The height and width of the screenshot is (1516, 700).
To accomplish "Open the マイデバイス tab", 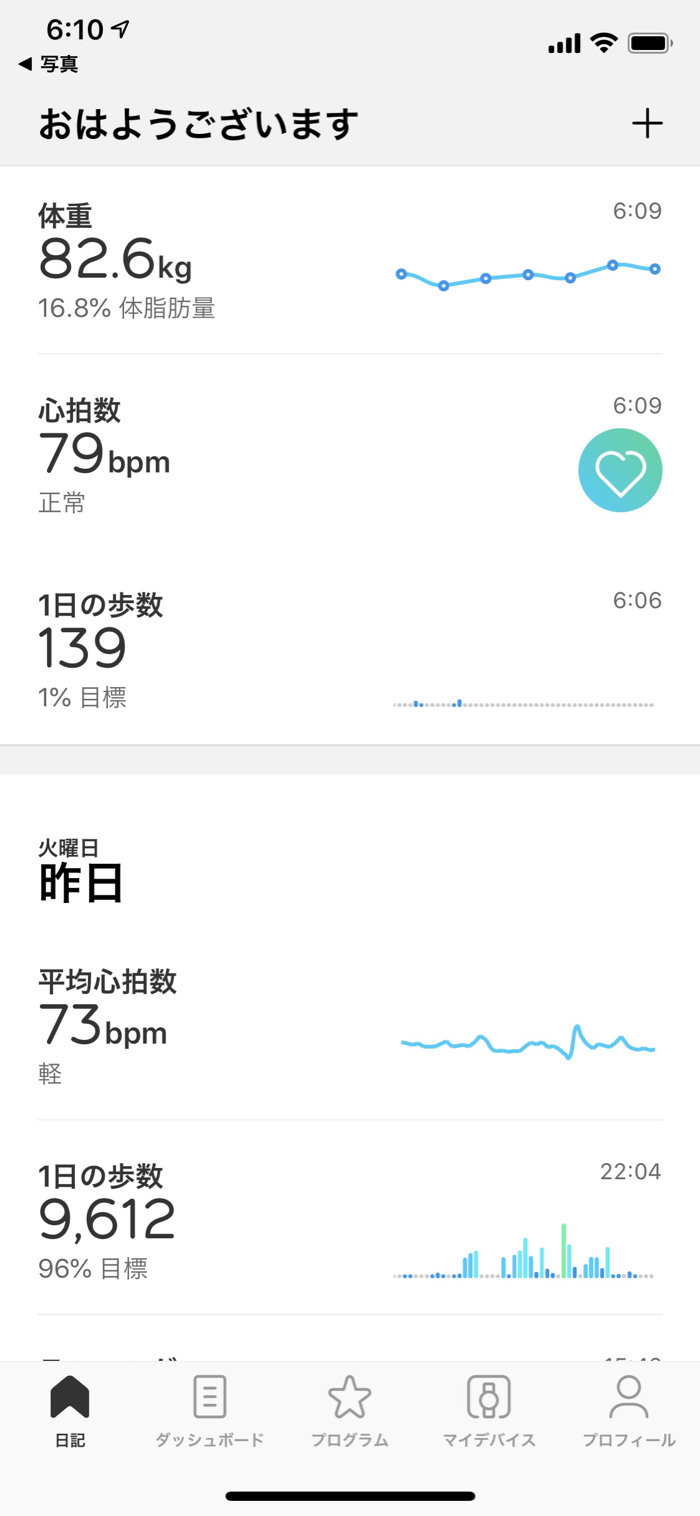I will 489,1412.
